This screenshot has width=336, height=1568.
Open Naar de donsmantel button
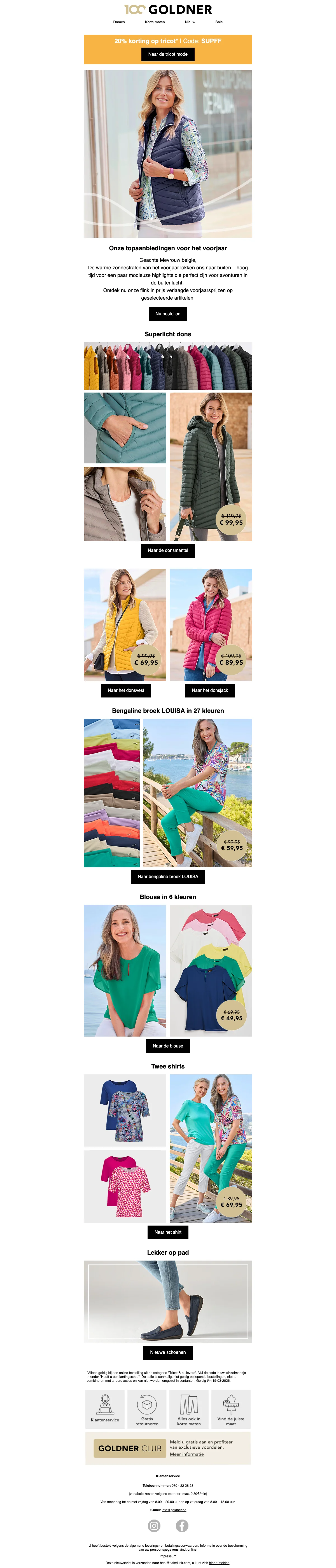[x=168, y=550]
